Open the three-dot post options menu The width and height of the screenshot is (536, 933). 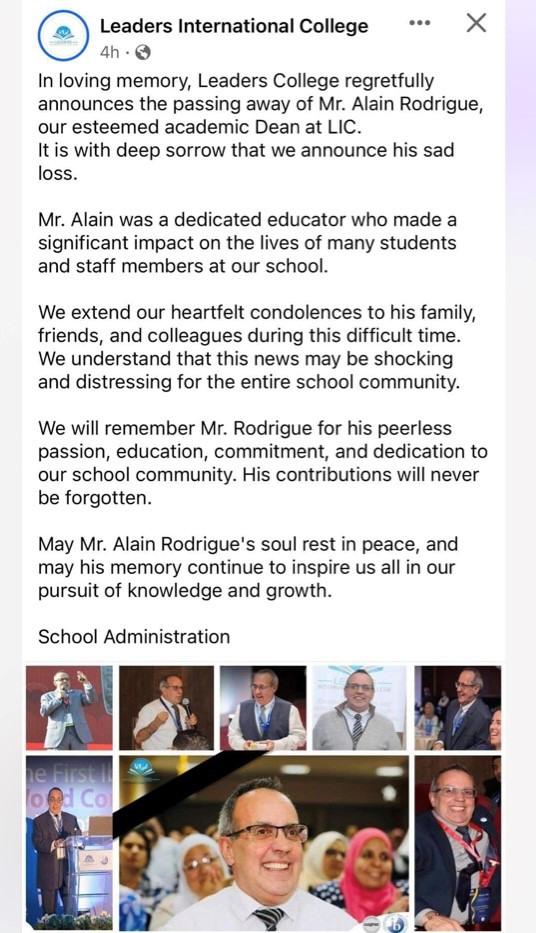[420, 23]
